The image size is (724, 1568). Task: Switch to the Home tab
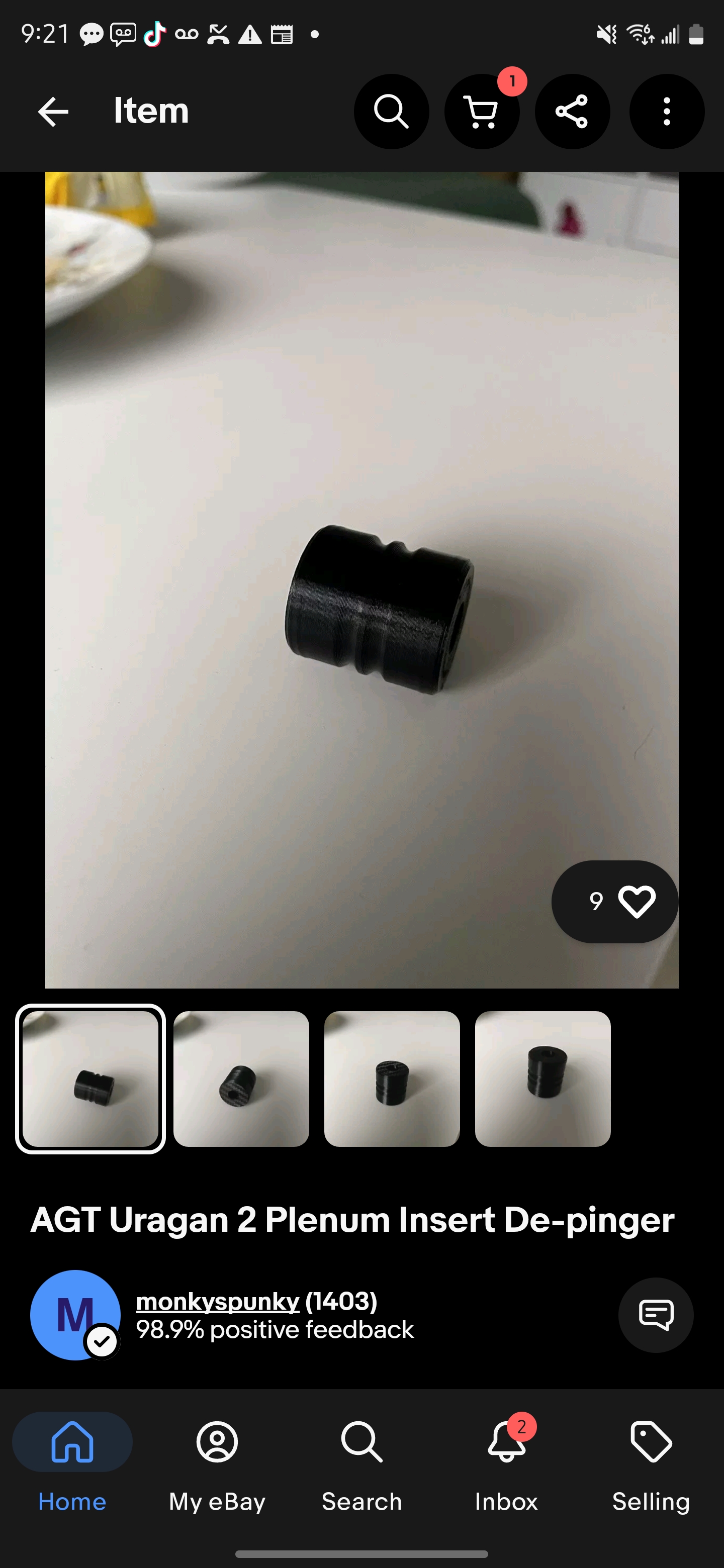point(72,1466)
